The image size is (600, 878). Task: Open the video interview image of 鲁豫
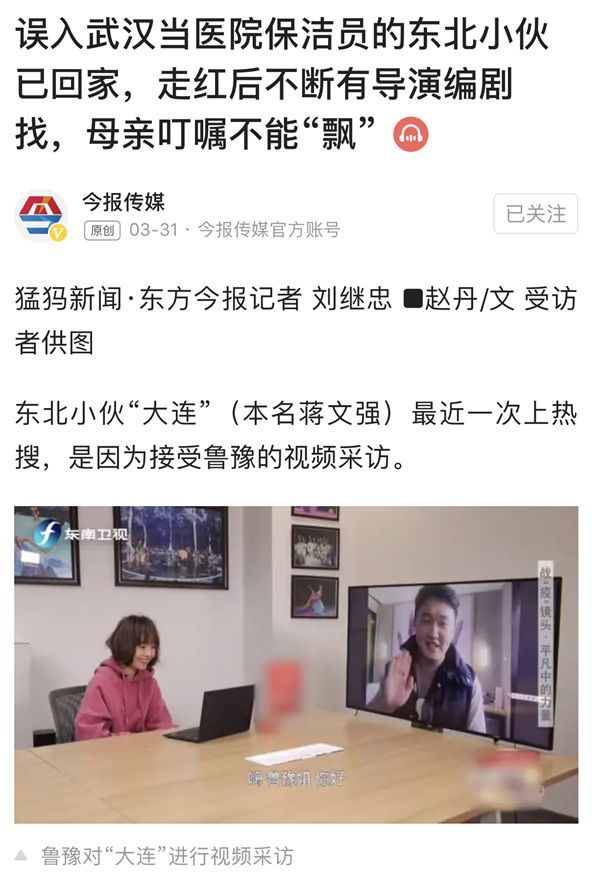296,663
